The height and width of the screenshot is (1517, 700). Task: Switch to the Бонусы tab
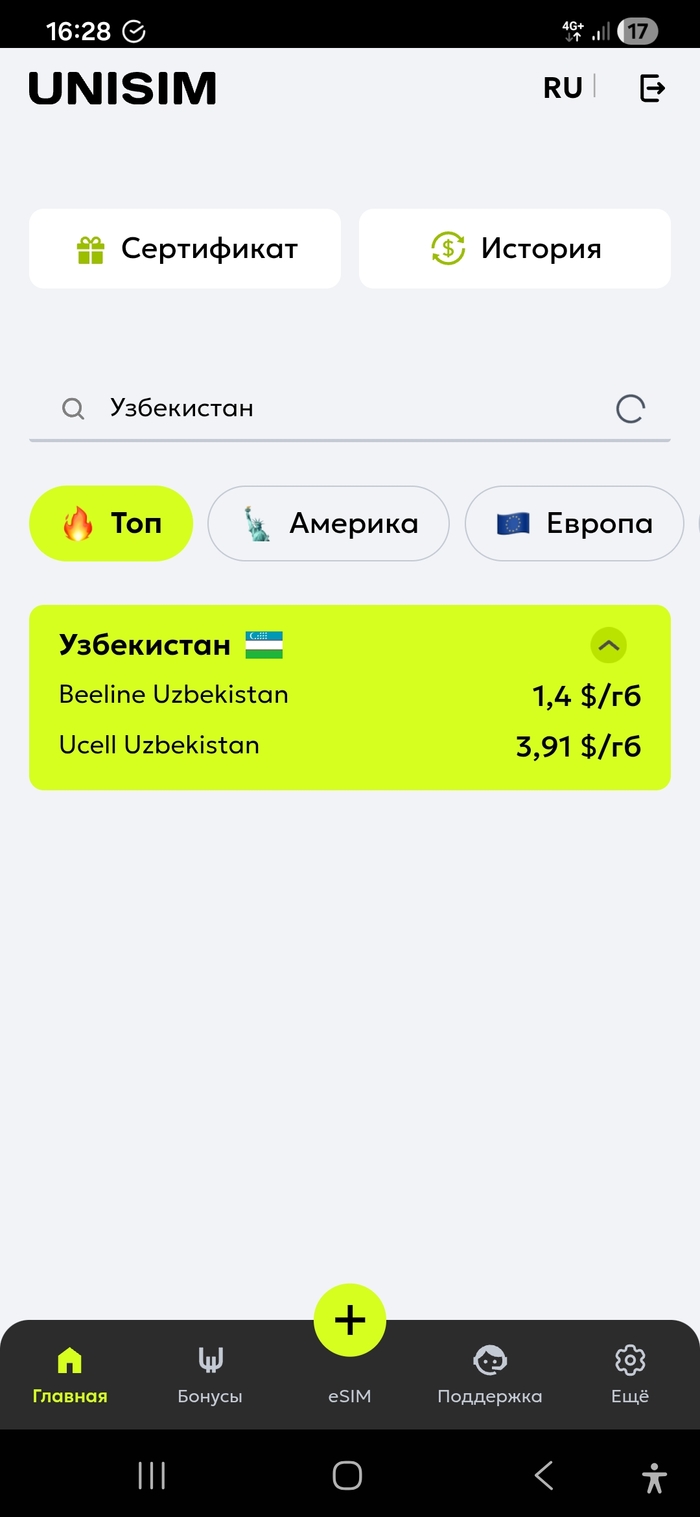(210, 1375)
